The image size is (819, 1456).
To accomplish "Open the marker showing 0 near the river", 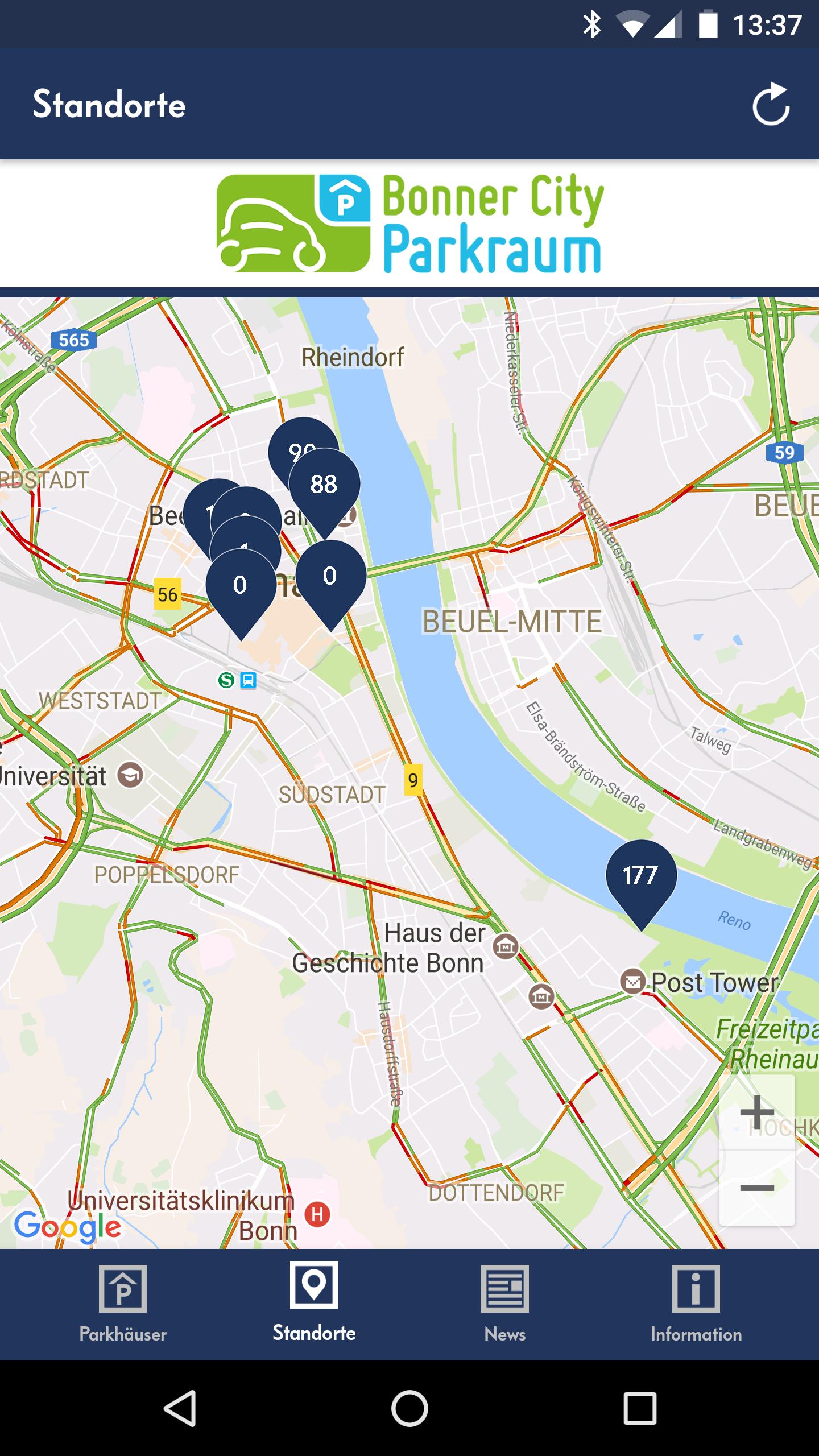I will 330,577.
